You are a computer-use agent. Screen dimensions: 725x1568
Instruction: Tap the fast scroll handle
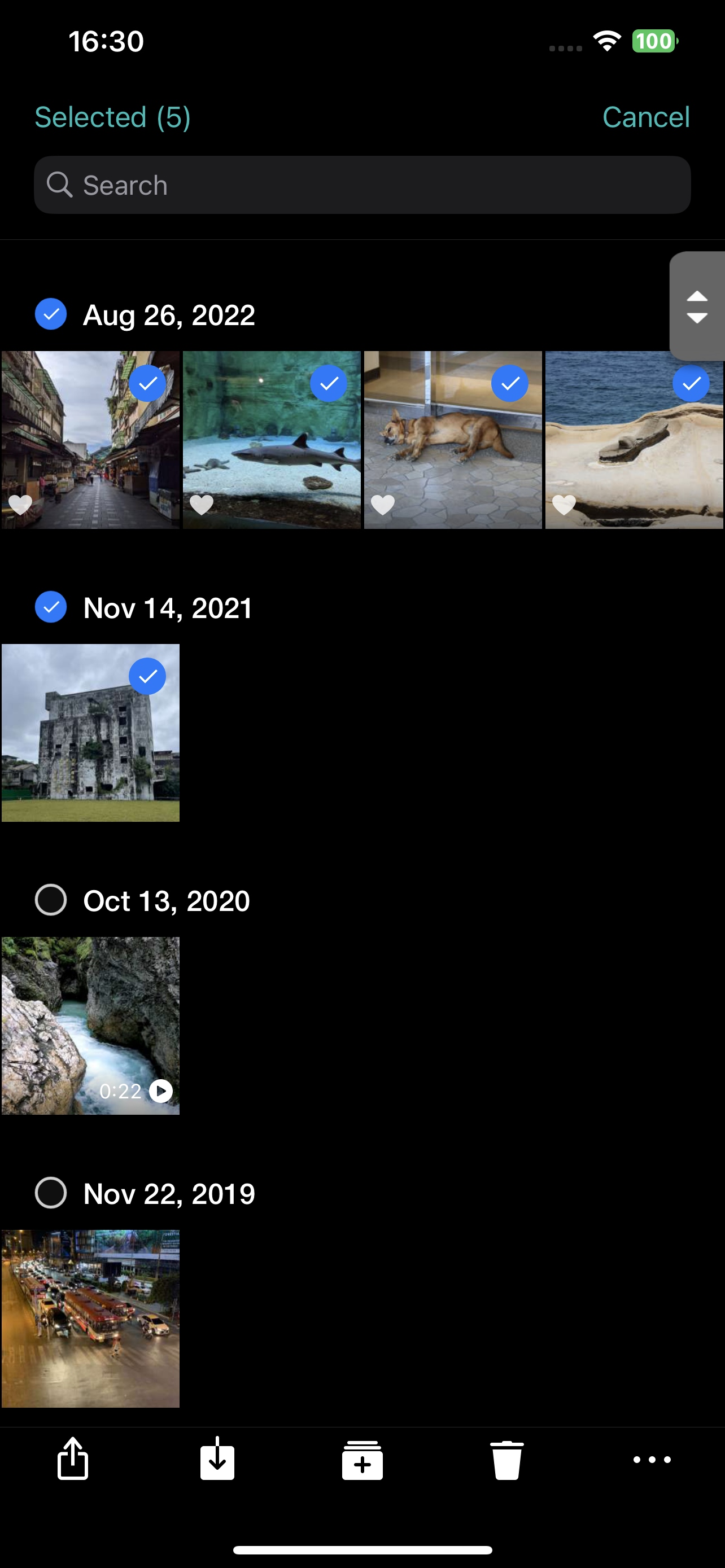pos(697,306)
